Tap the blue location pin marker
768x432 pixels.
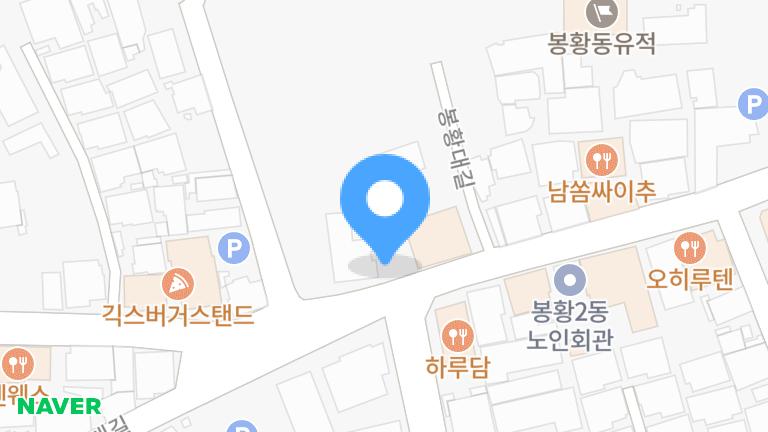tap(385, 201)
